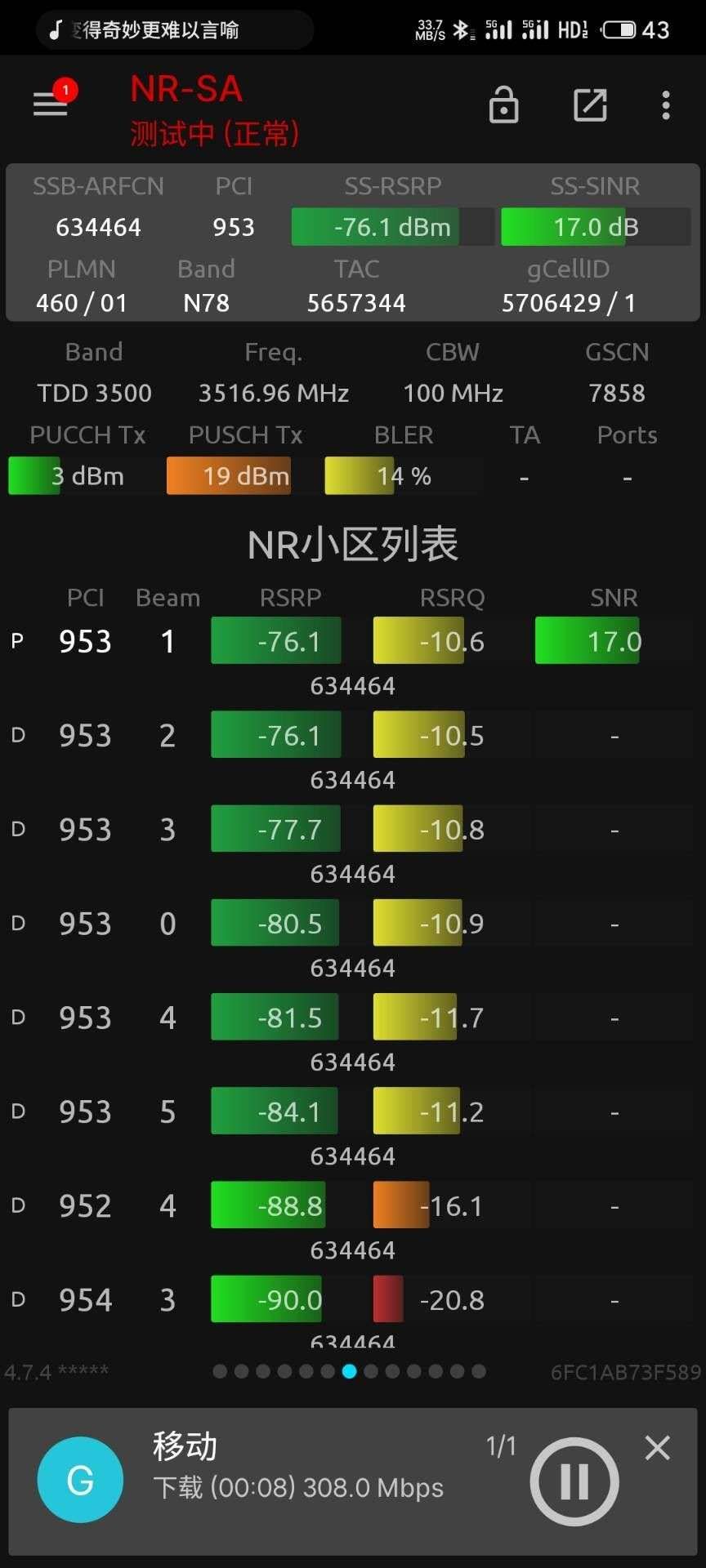Viewport: 706px width, 1568px height.
Task: Tap the lock icon in the toolbar
Action: [503, 105]
